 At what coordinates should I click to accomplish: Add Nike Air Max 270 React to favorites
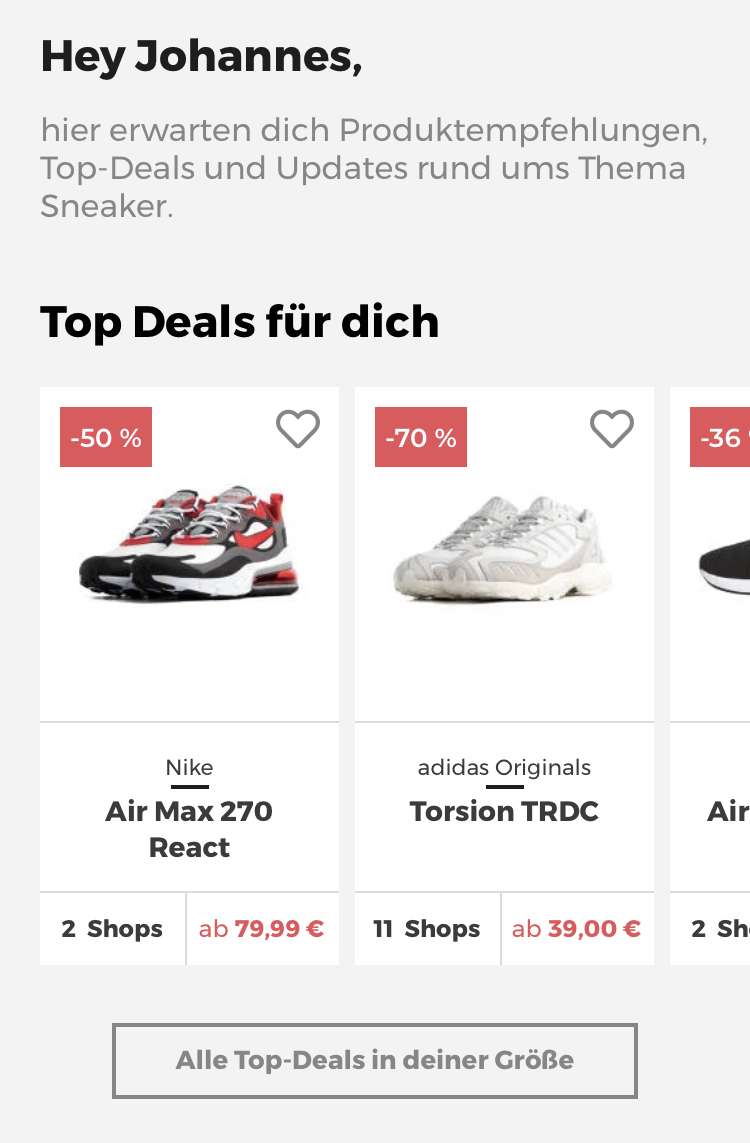point(298,430)
